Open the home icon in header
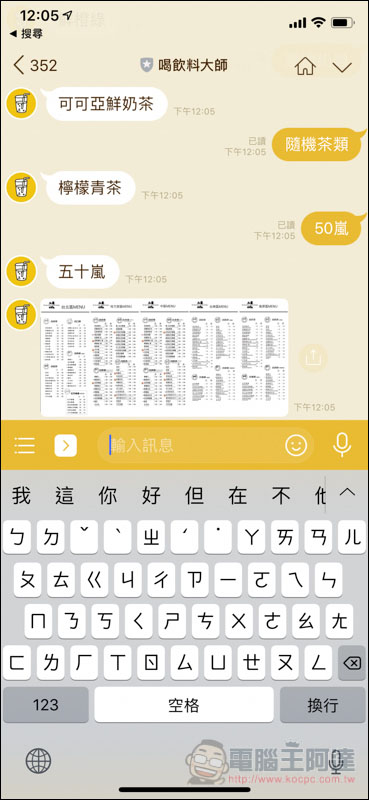This screenshot has height=800, width=369. click(305, 66)
